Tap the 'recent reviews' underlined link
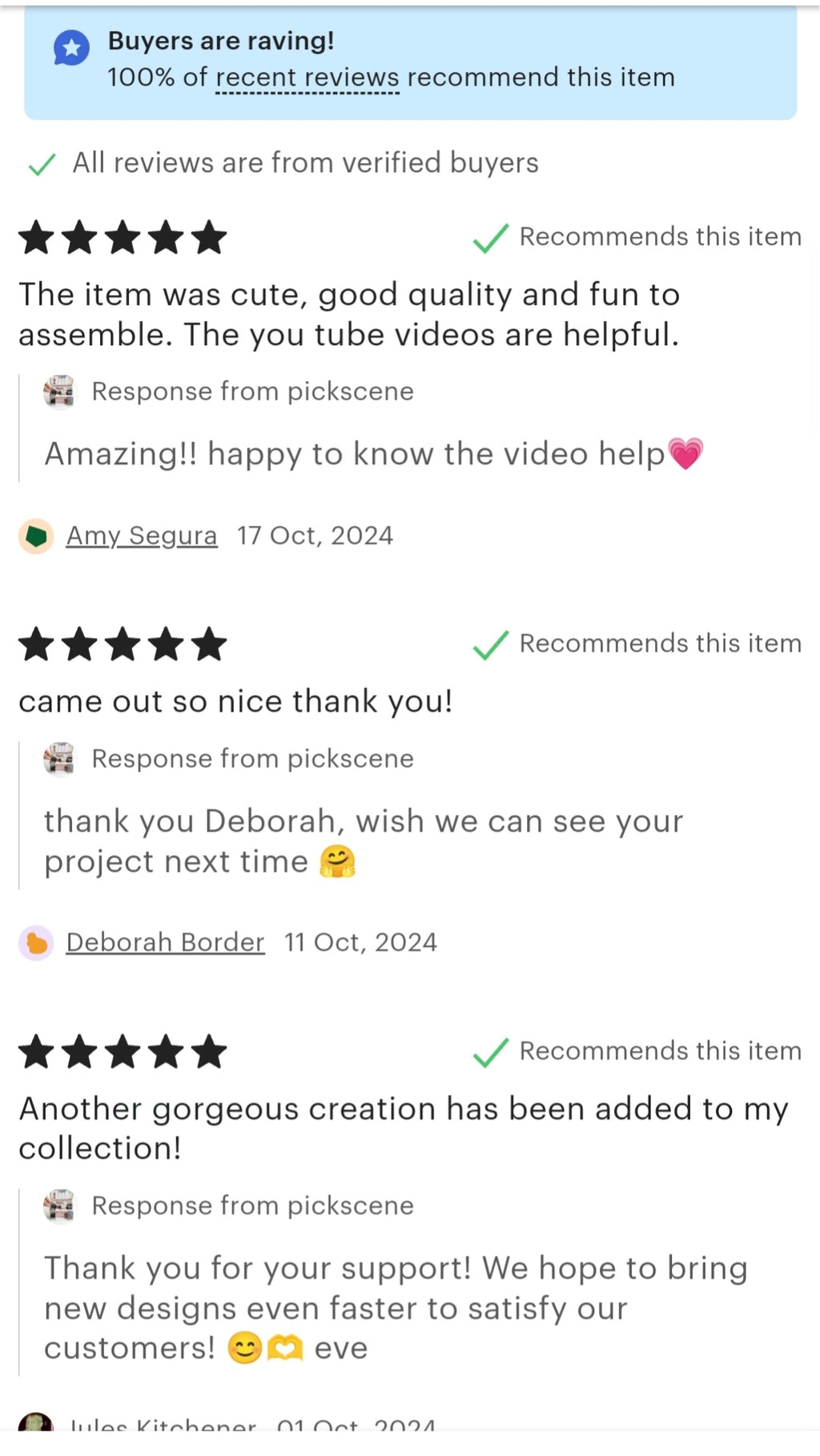This screenshot has width=820, height=1456. tap(307, 78)
